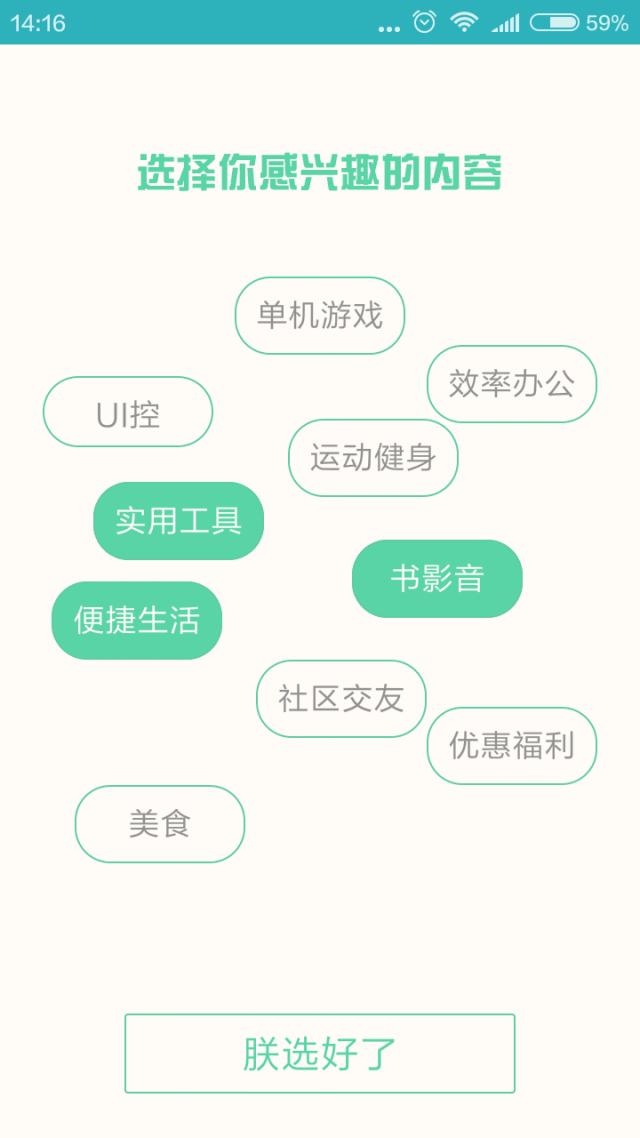This screenshot has height=1138, width=640.
Task: Unselect the 书影音 chip
Action: pos(437,578)
